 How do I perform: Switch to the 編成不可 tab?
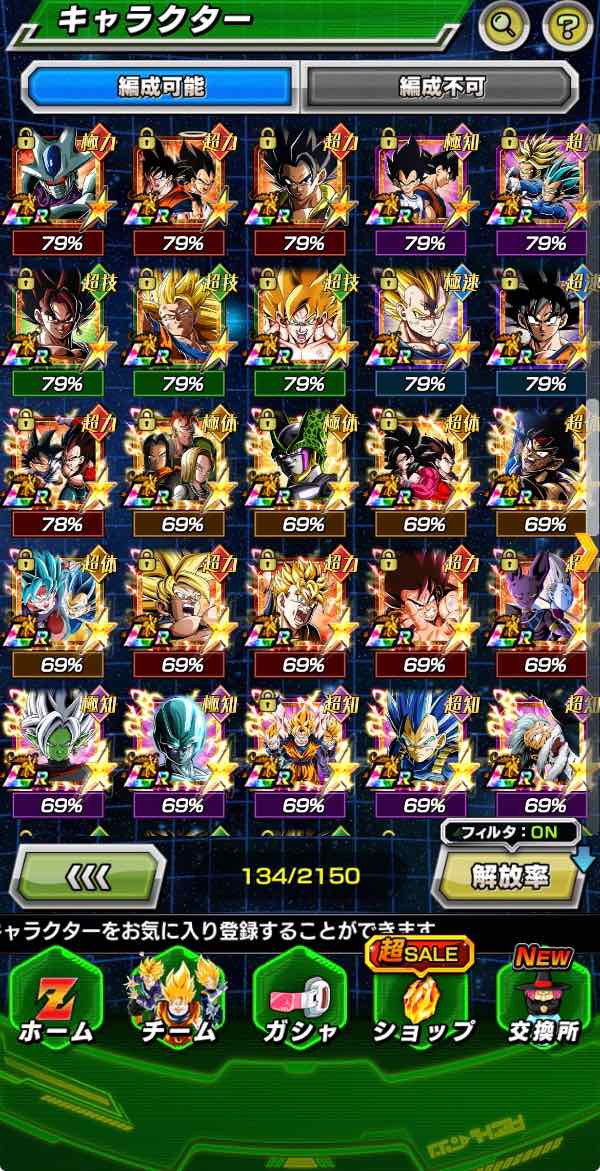pos(441,87)
